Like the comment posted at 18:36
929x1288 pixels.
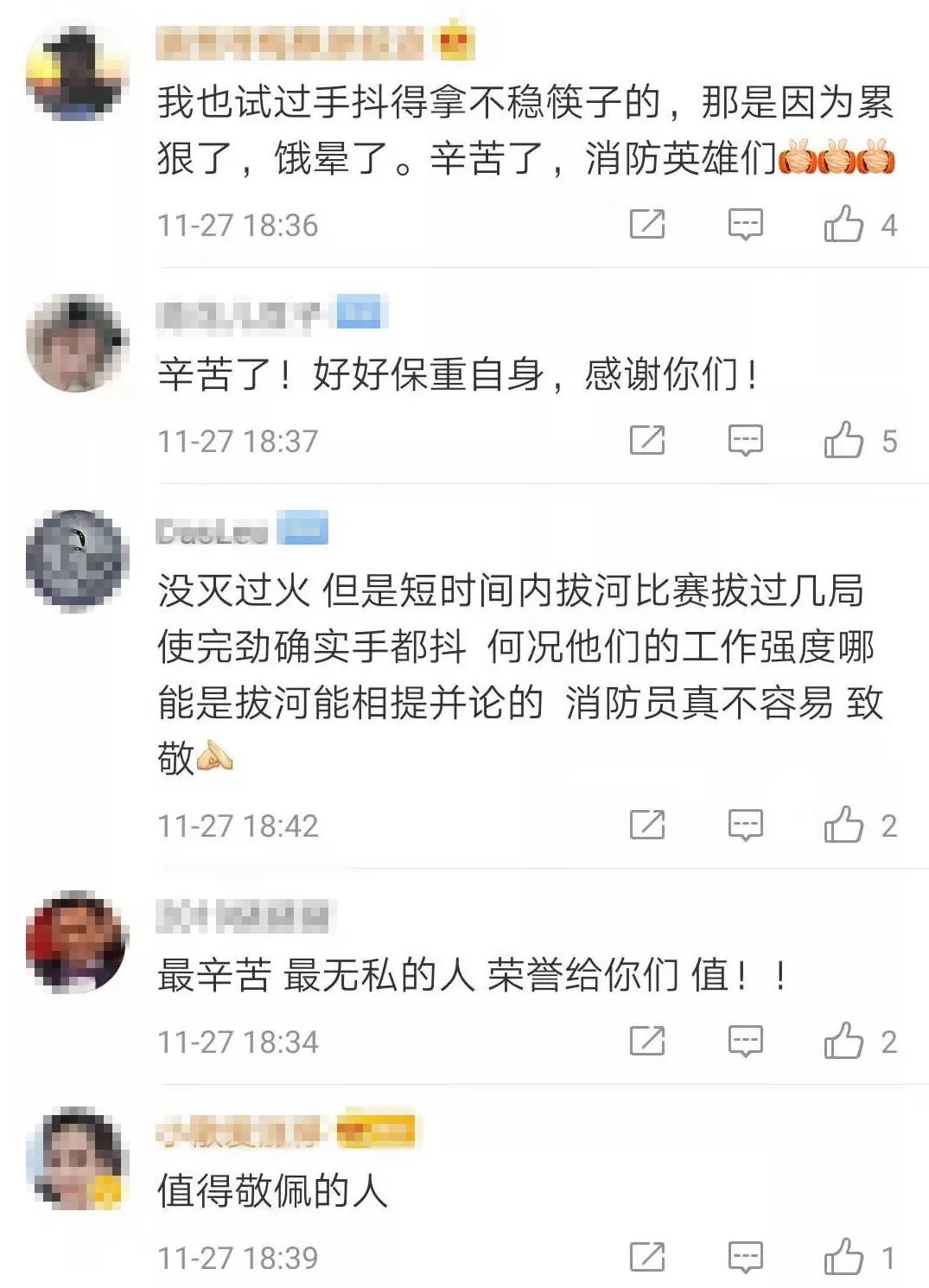tap(843, 225)
